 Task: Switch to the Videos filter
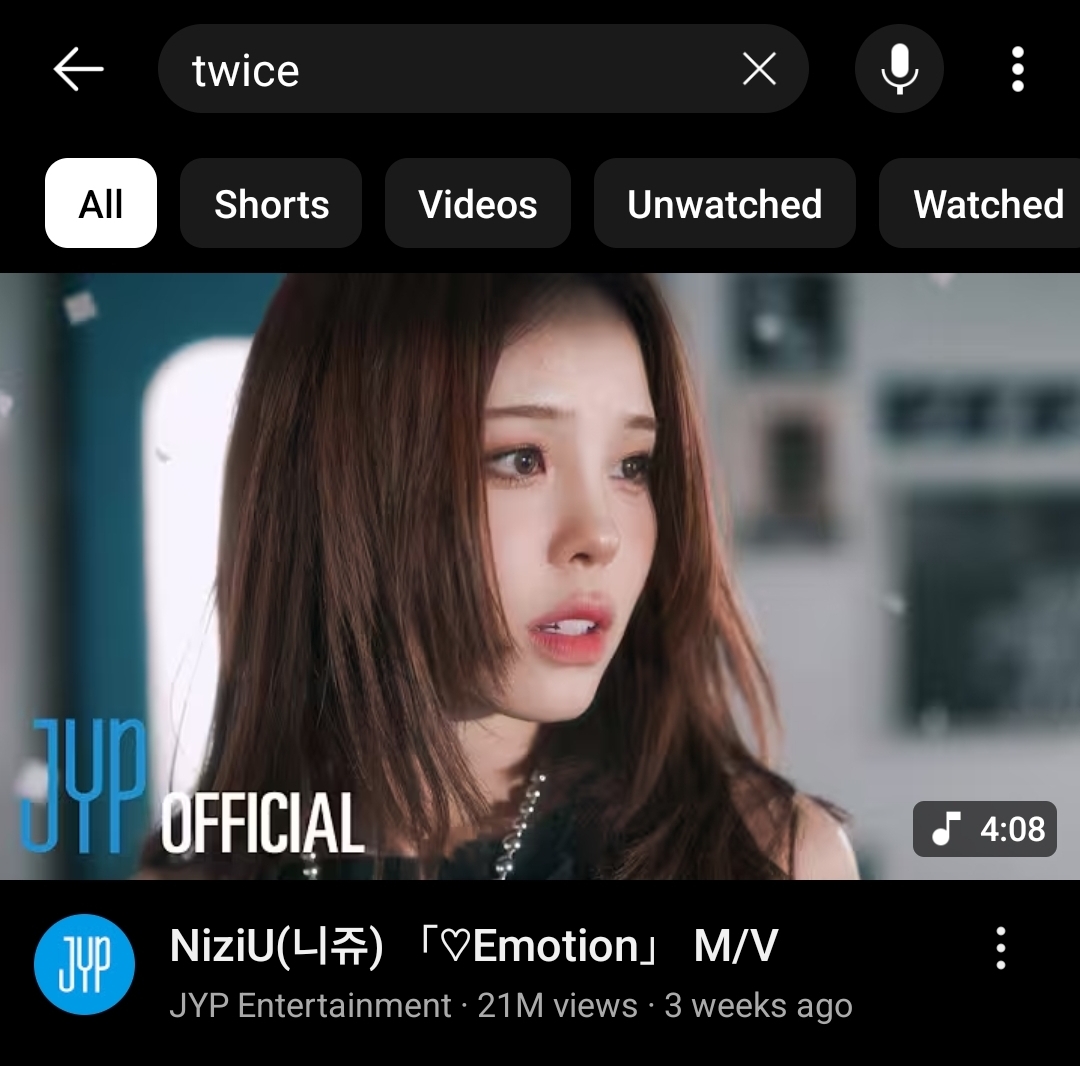[478, 204]
